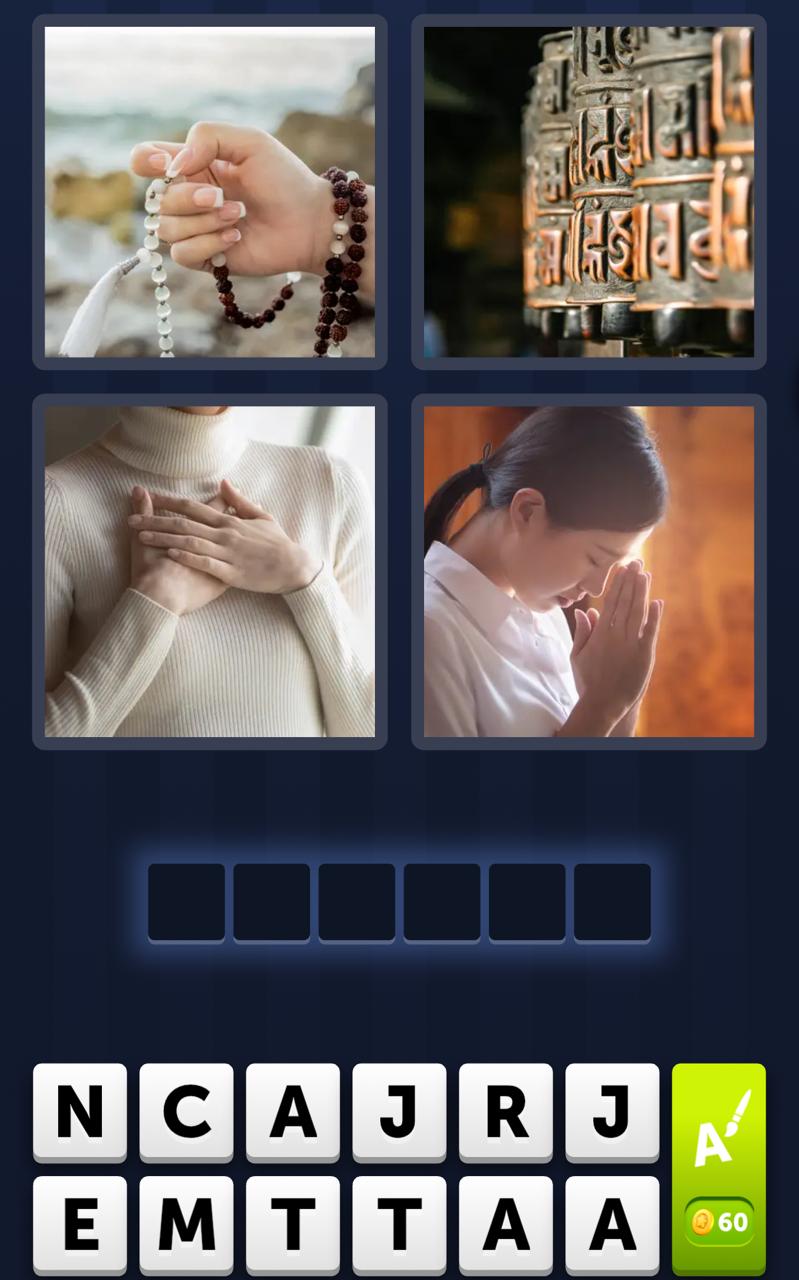
Task: Select the last empty answer box
Action: pos(613,902)
